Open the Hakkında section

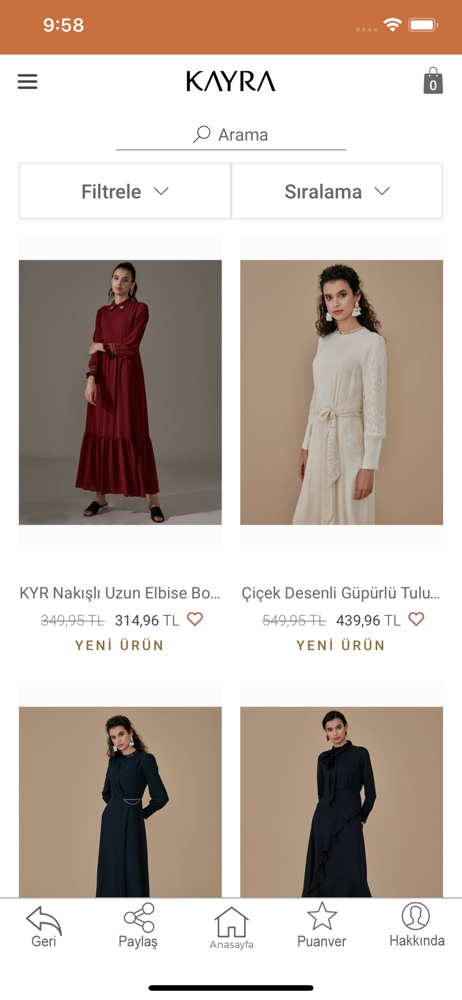[x=417, y=925]
